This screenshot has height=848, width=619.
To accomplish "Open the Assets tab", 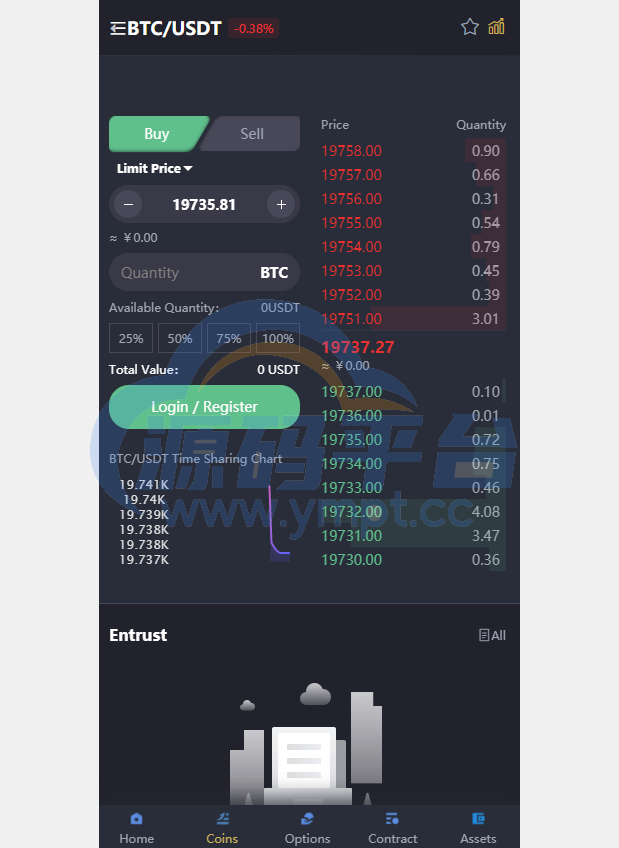I will coord(478,828).
